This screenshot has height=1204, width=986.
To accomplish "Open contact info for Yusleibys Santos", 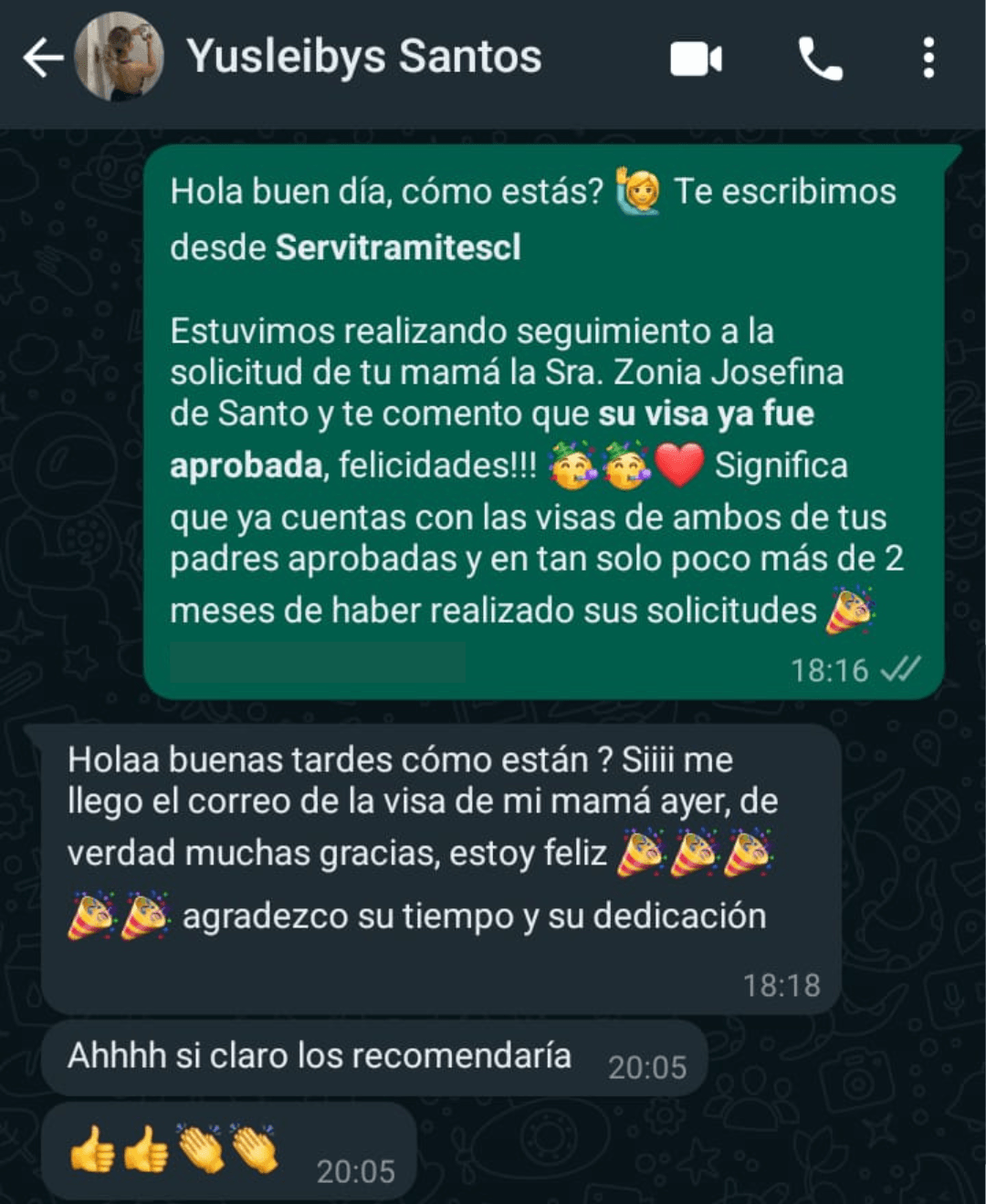I will [363, 57].
